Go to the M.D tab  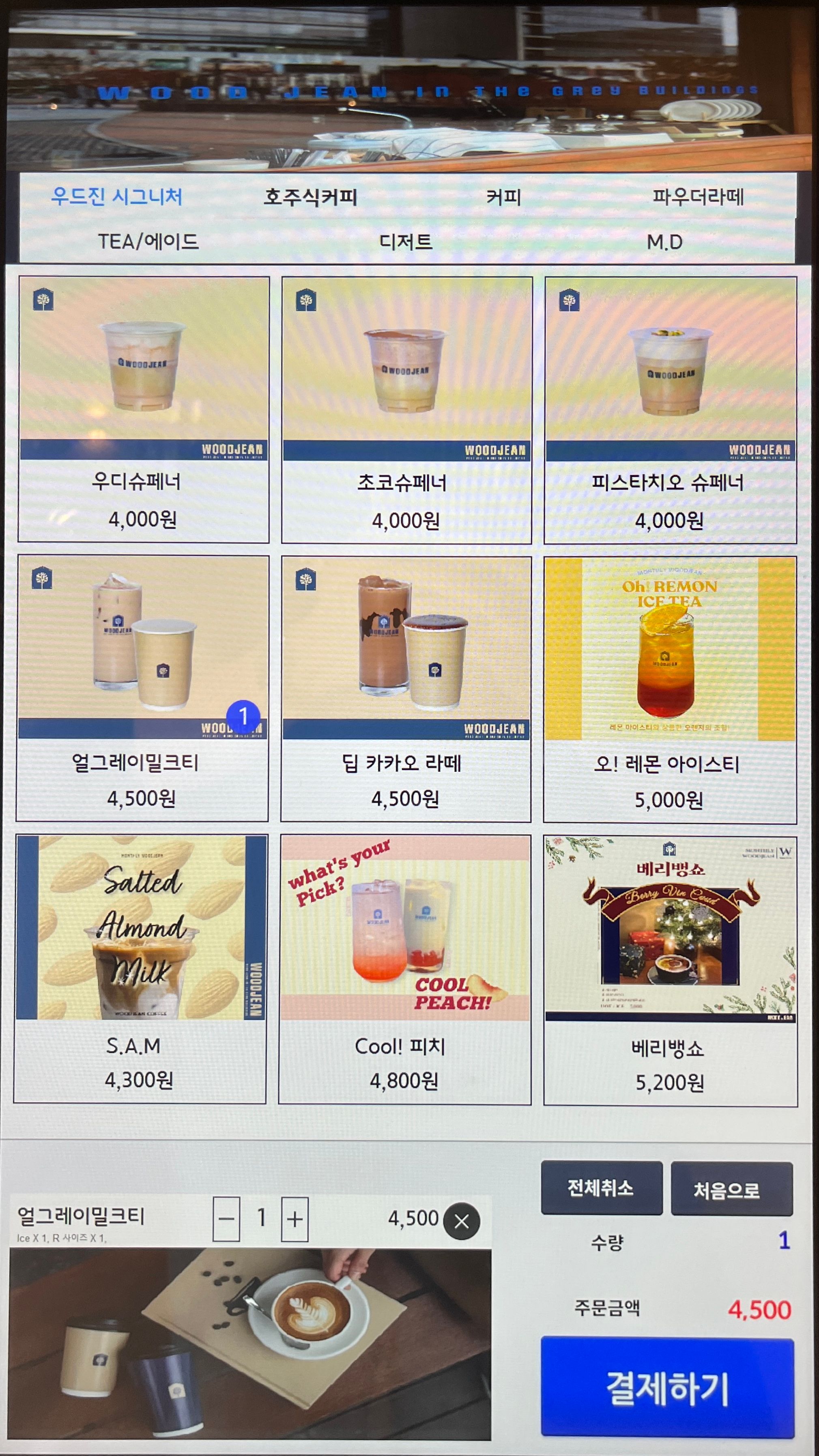point(664,243)
